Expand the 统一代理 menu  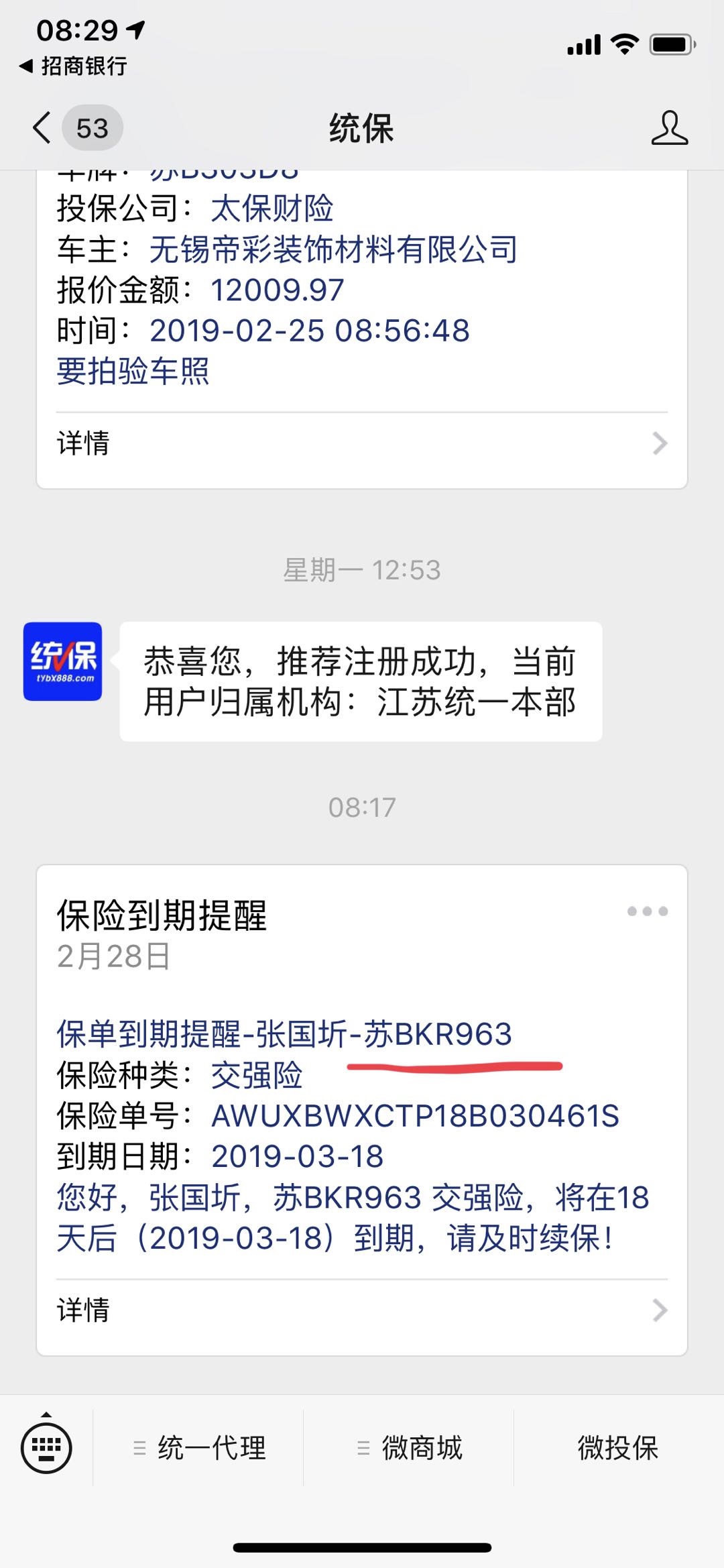tap(200, 1448)
